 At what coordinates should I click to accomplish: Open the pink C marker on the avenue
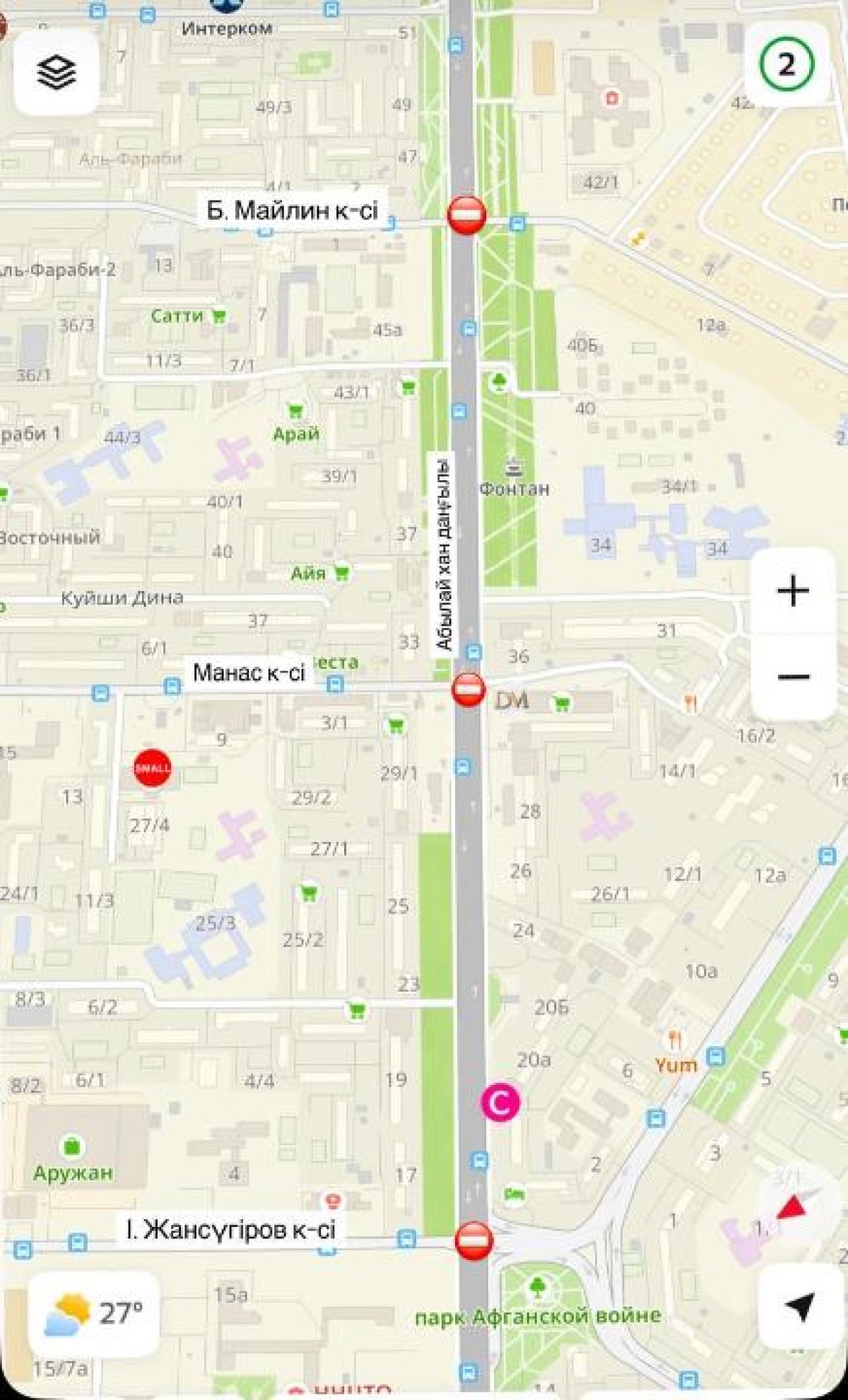tap(500, 1102)
